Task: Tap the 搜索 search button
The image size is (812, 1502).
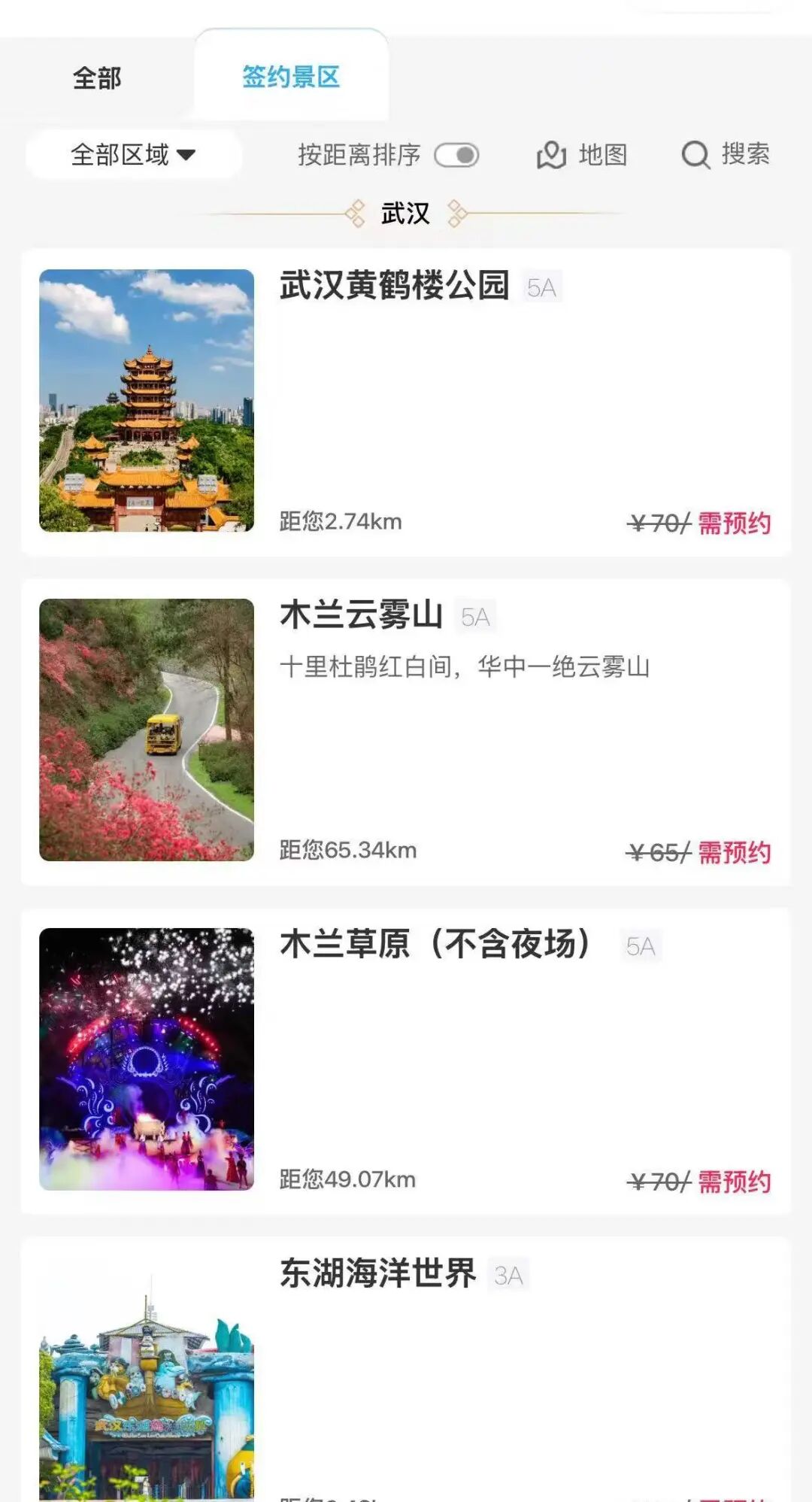Action: click(x=726, y=155)
